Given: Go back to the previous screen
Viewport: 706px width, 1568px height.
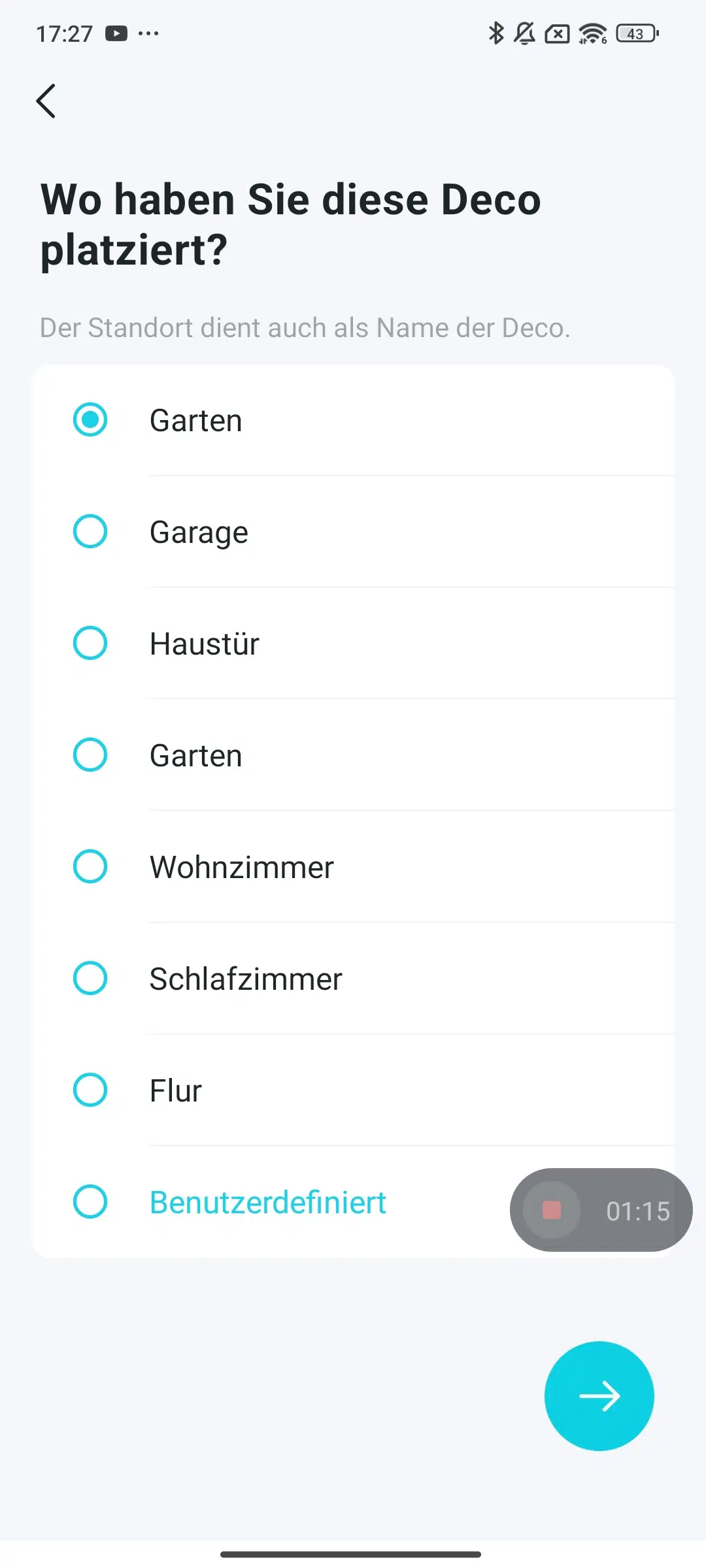Looking at the screenshot, I should (46, 101).
